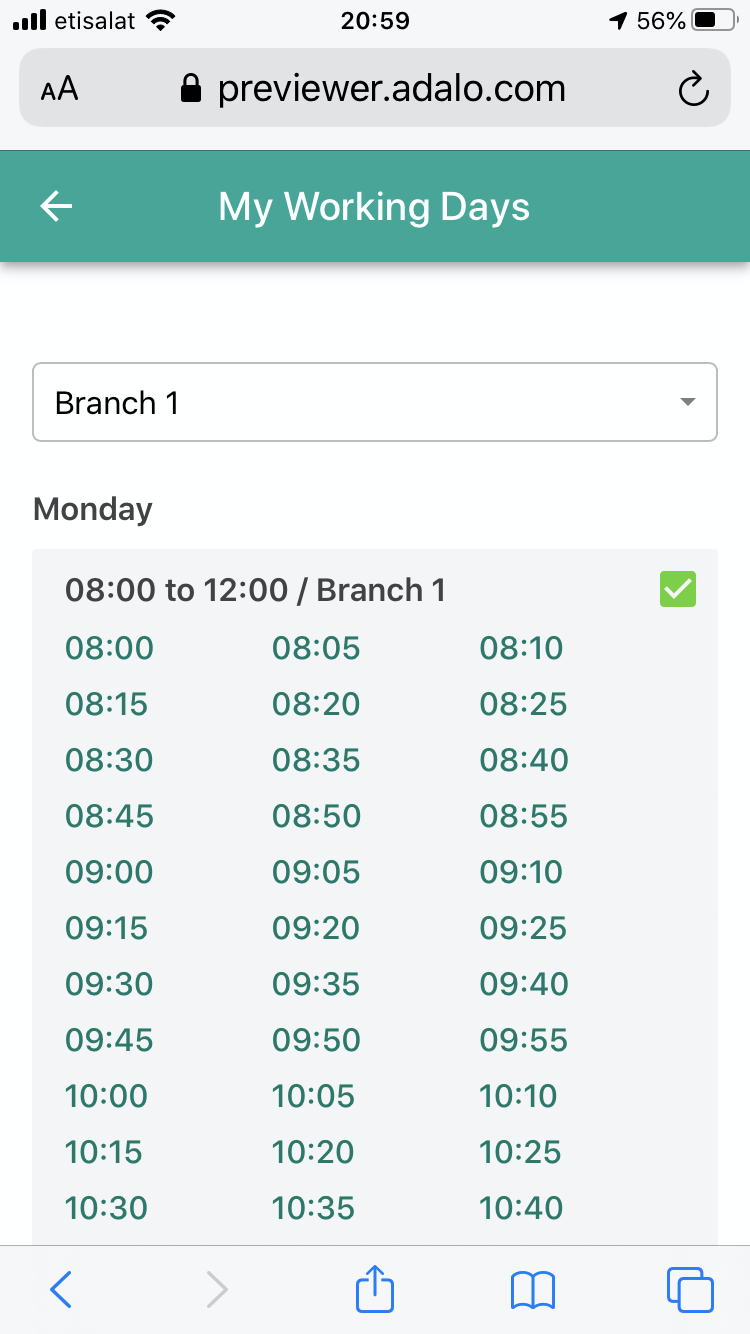Screen dimensions: 750x1334
Task: Select the 09:35 time slot
Action: coord(316,984)
